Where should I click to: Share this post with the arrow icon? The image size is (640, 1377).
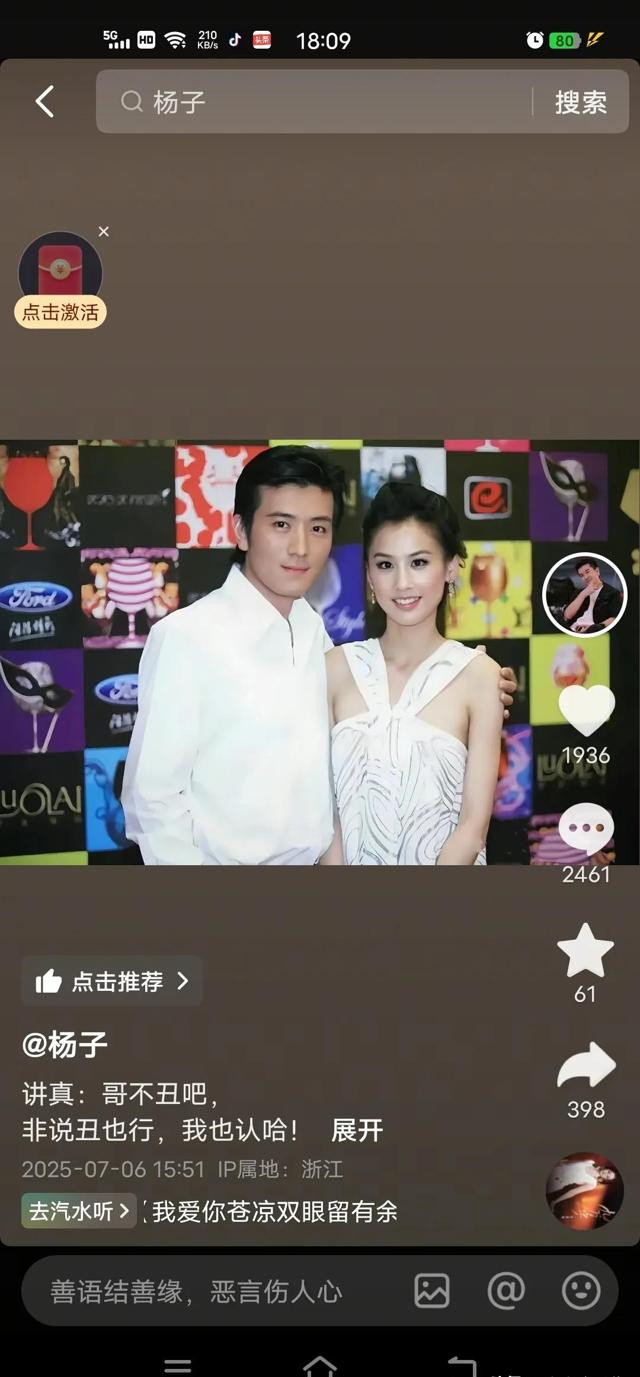click(x=586, y=1066)
